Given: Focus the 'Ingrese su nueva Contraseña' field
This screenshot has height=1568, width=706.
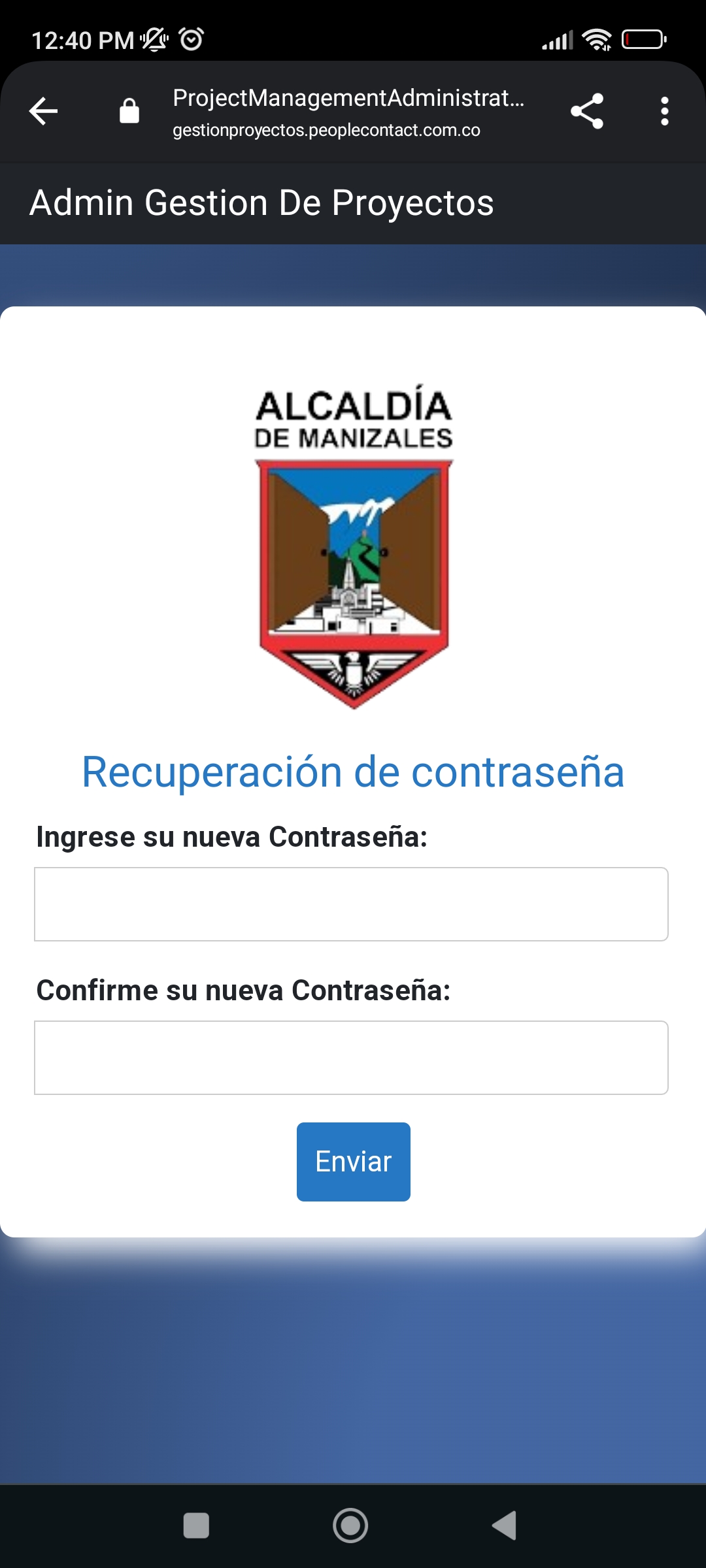Looking at the screenshot, I should coord(351,904).
